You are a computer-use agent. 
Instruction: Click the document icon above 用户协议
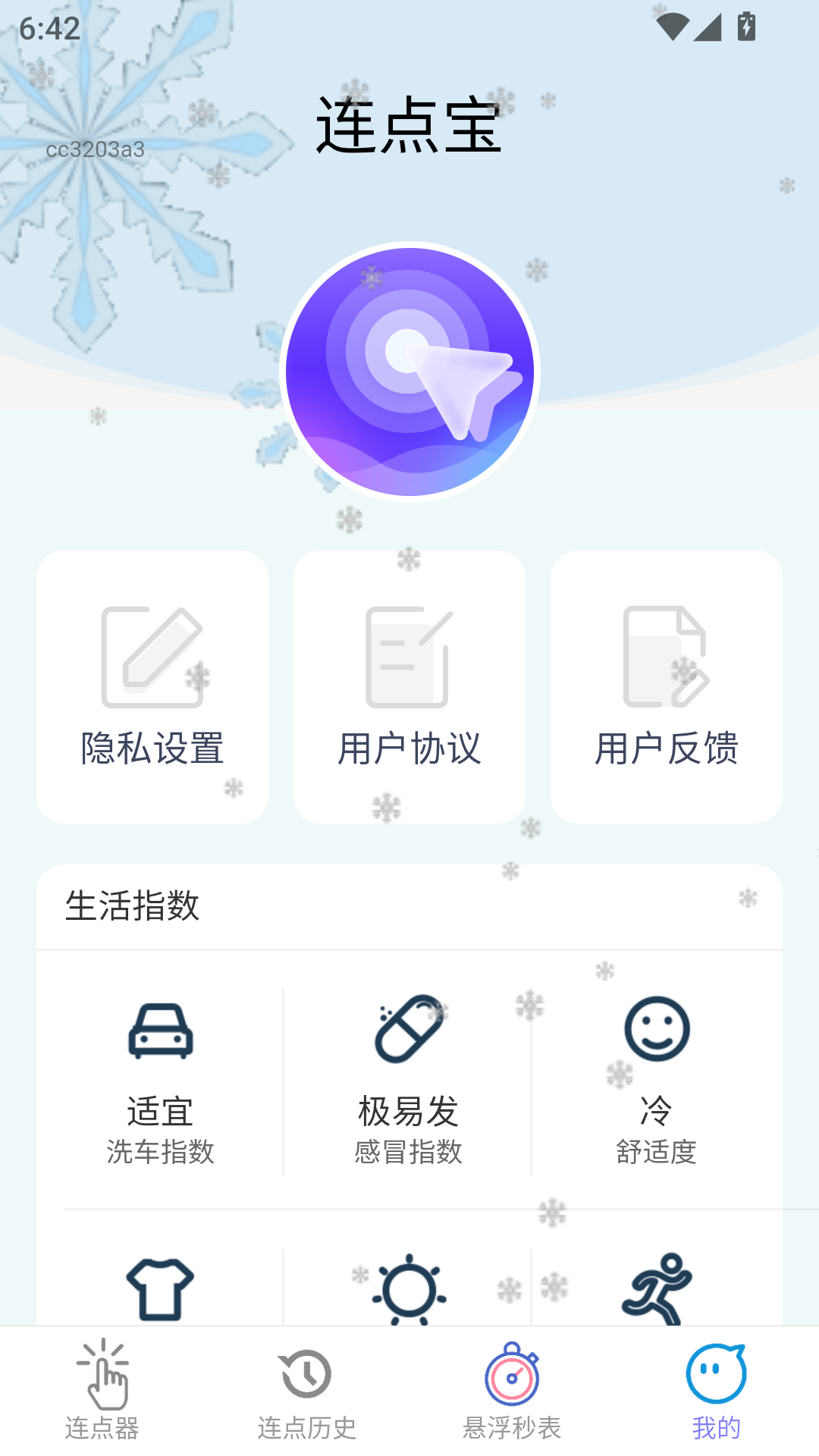408,656
